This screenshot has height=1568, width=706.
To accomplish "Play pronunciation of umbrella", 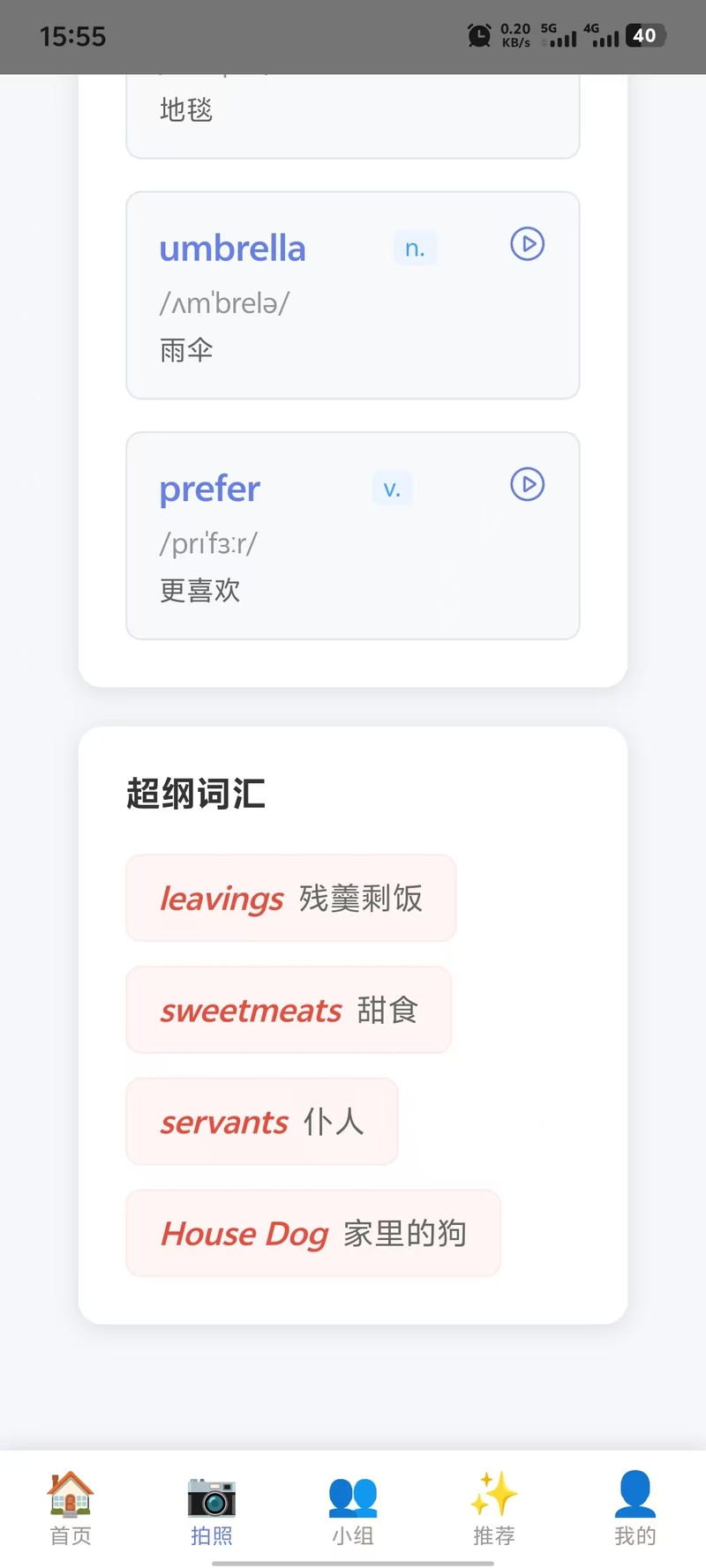I will [x=528, y=243].
